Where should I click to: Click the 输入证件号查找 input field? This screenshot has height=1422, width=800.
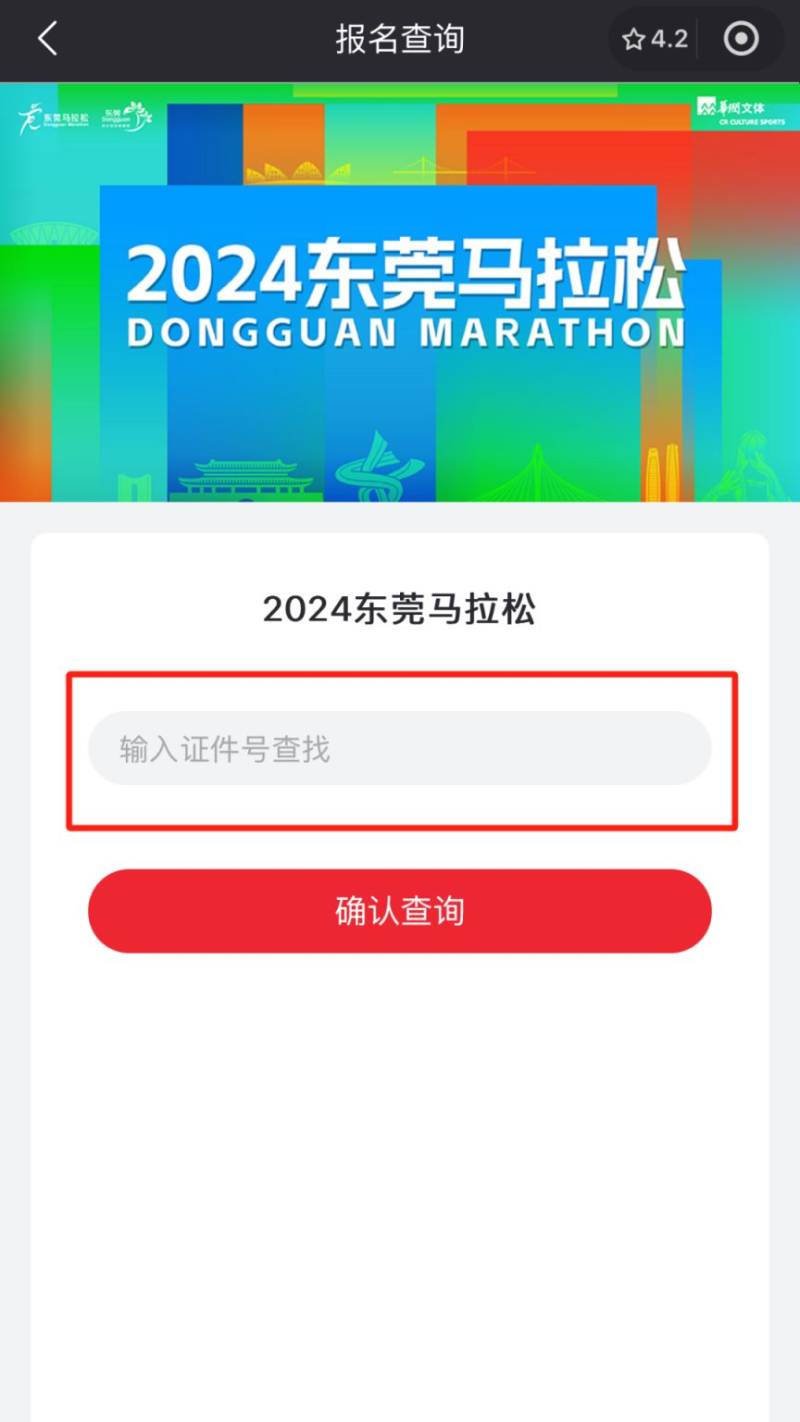tap(400, 748)
